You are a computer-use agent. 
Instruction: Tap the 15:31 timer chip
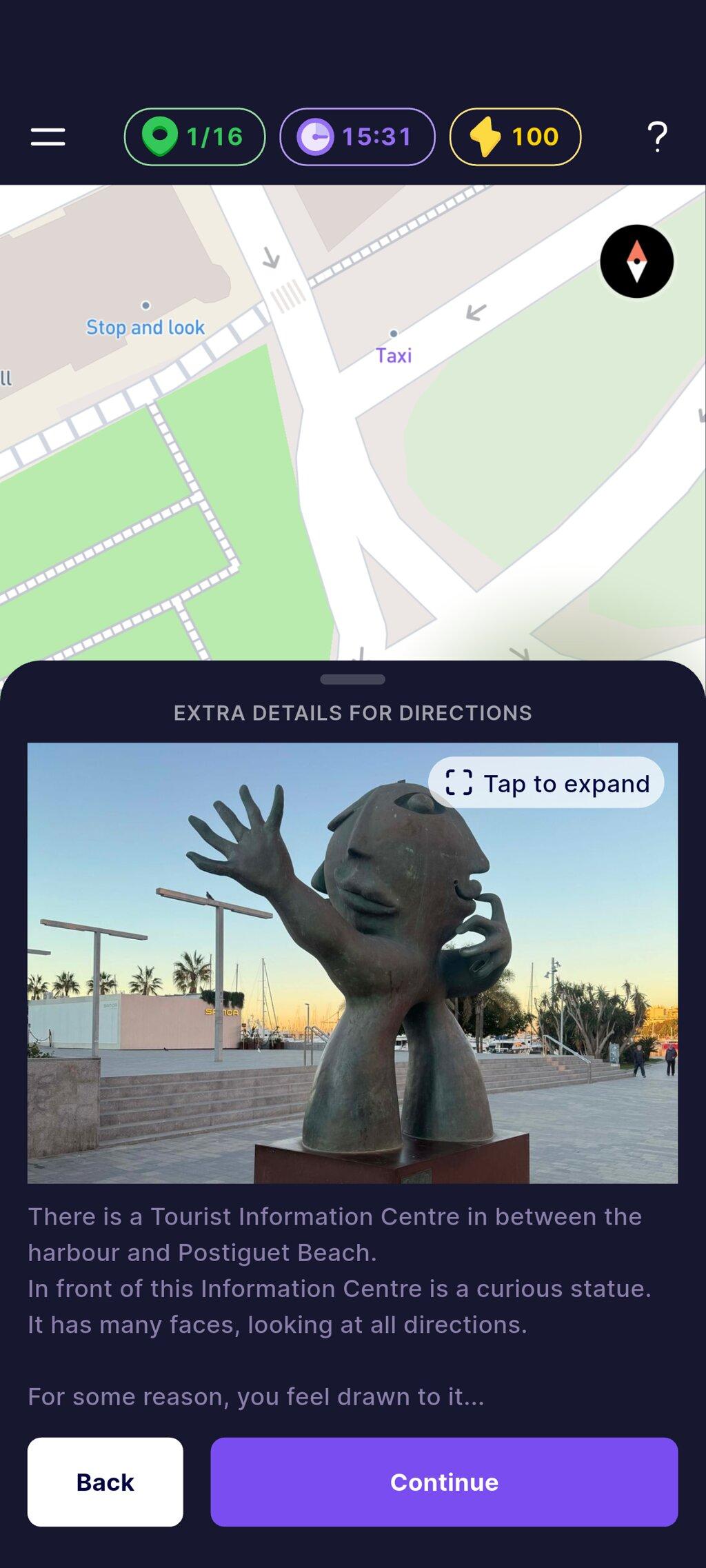(357, 137)
